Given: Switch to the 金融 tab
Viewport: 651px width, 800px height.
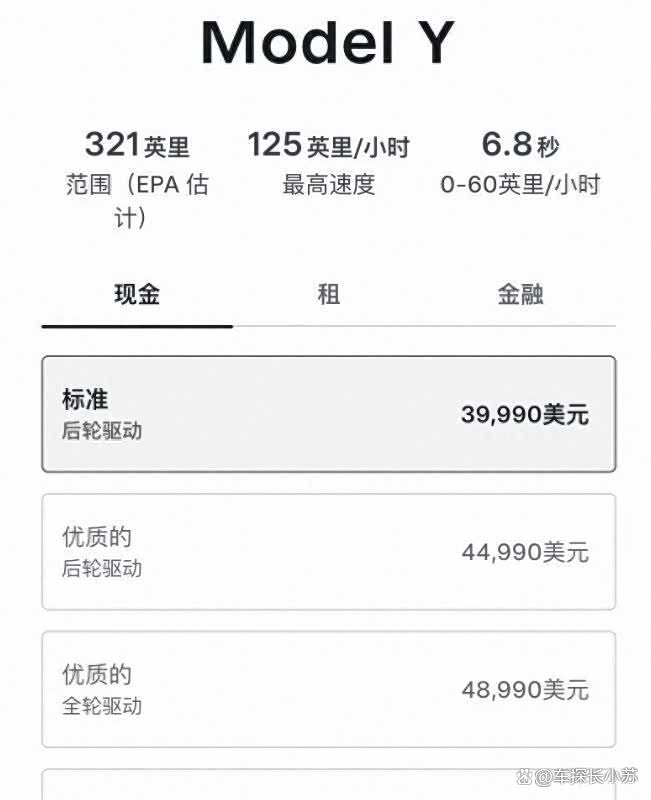Looking at the screenshot, I should [x=520, y=294].
